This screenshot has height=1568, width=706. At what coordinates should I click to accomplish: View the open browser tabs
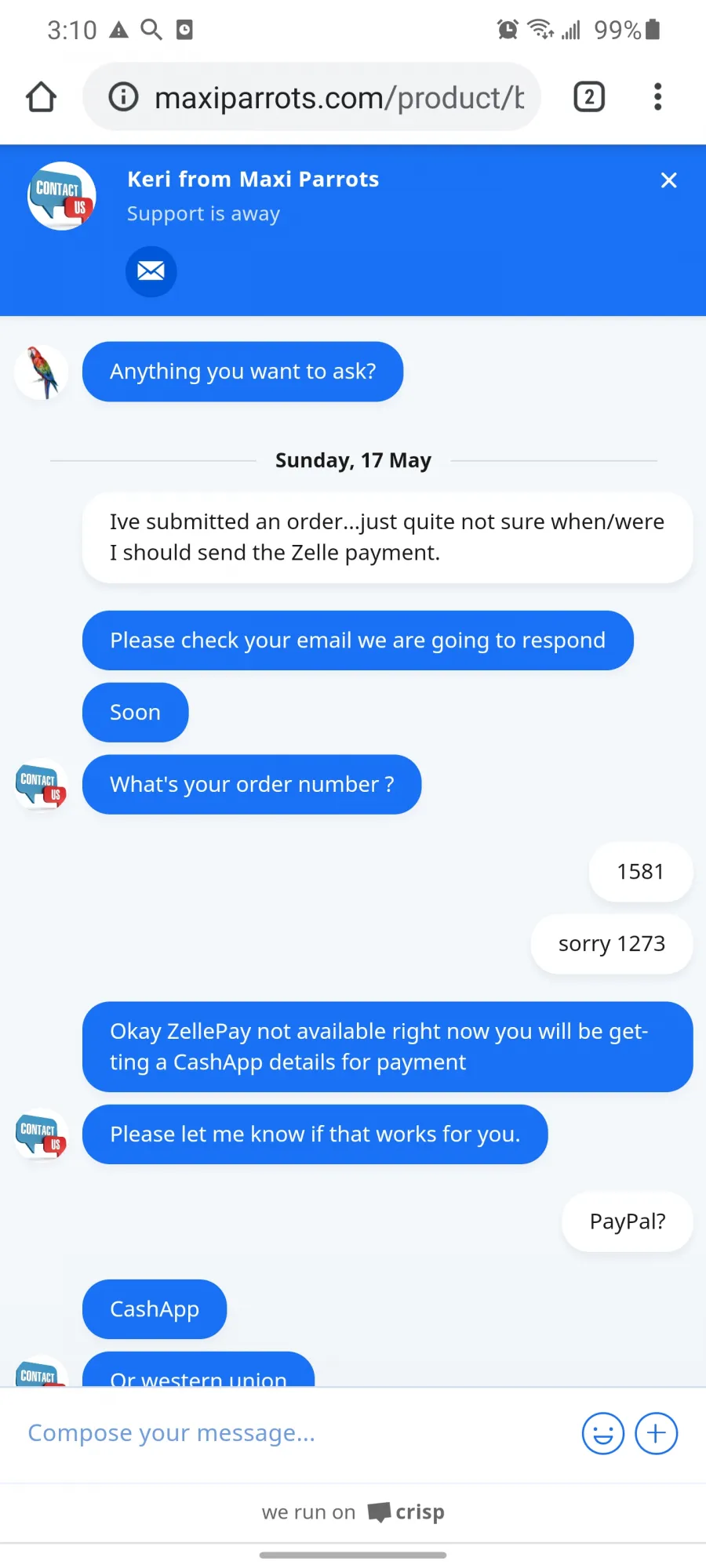(x=589, y=97)
